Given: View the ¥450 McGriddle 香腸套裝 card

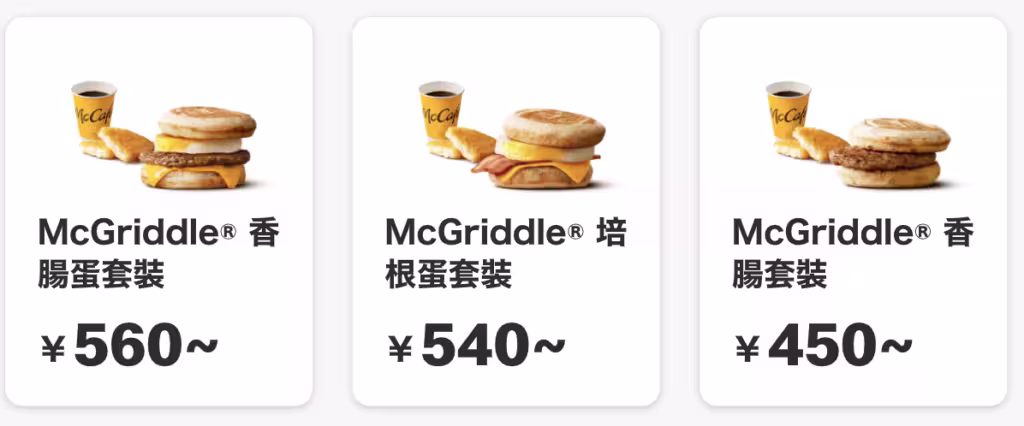Looking at the screenshot, I should point(853,212).
